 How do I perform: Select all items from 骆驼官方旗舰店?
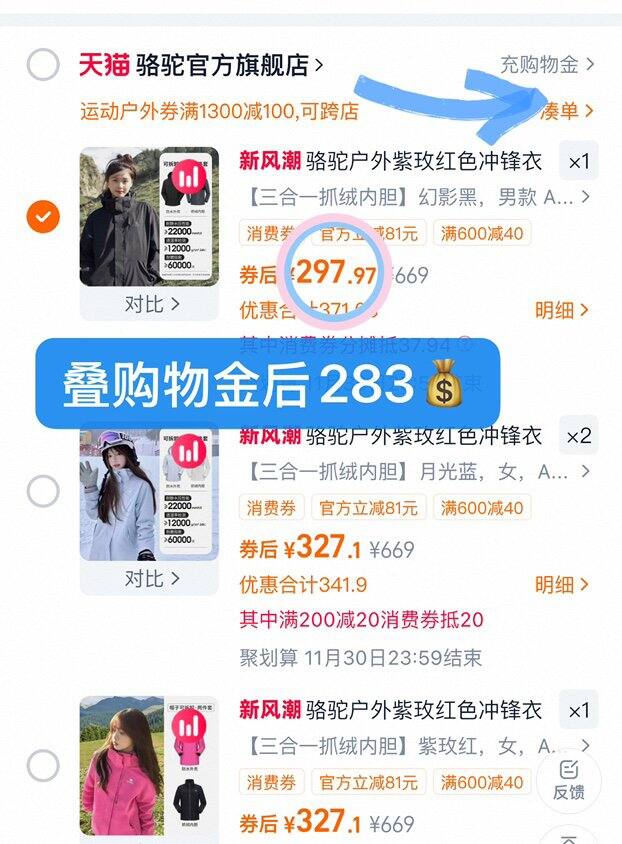(x=42, y=65)
